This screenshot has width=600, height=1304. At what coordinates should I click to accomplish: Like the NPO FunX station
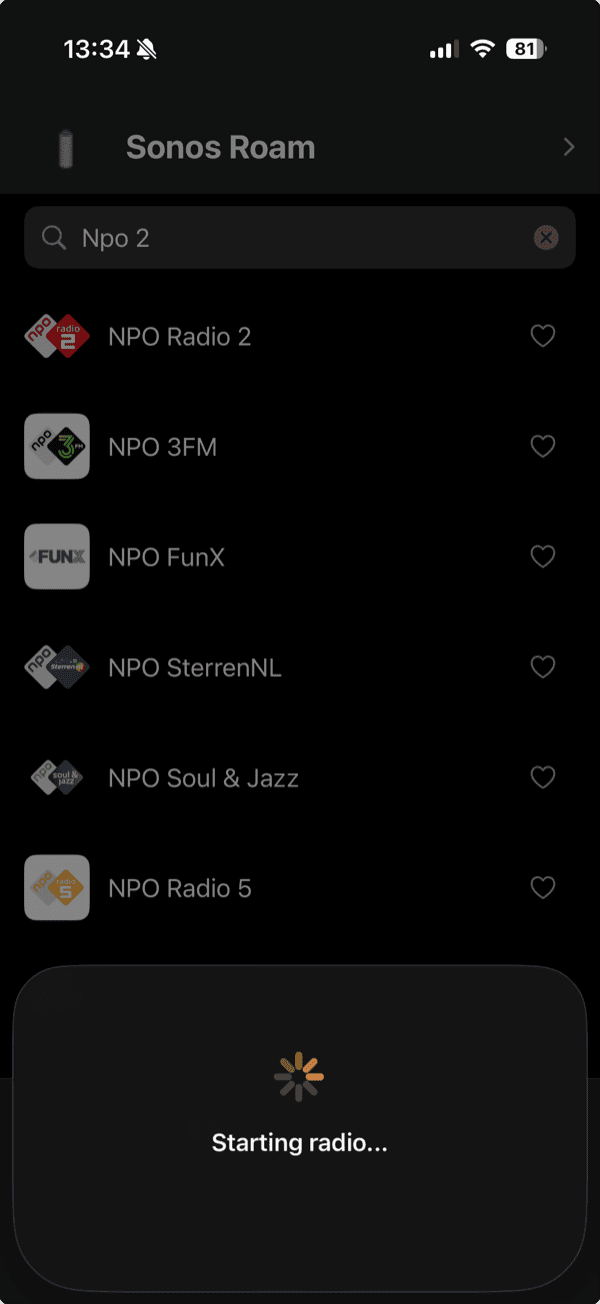[x=542, y=557]
